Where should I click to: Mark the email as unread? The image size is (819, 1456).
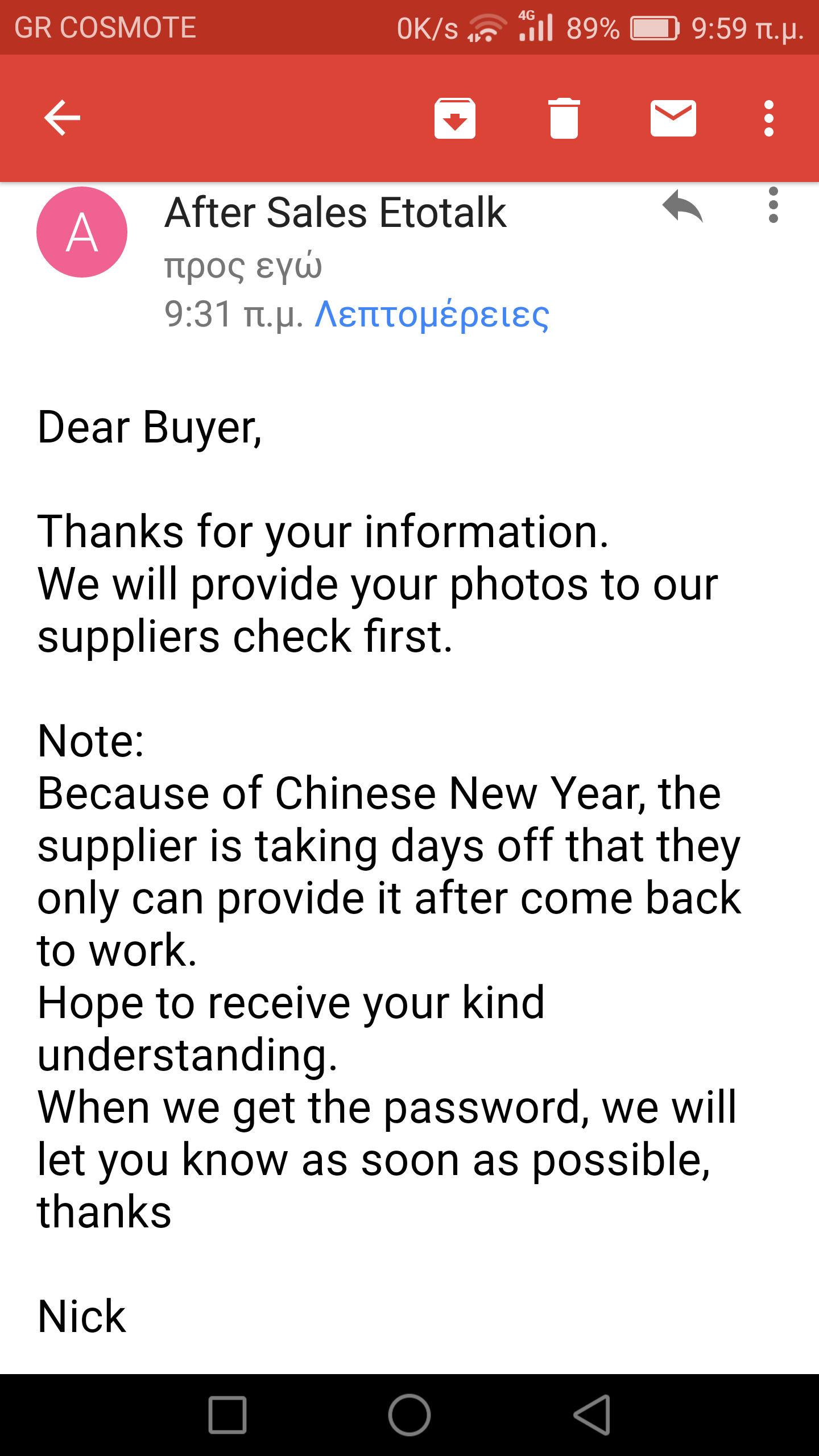pos(673,118)
